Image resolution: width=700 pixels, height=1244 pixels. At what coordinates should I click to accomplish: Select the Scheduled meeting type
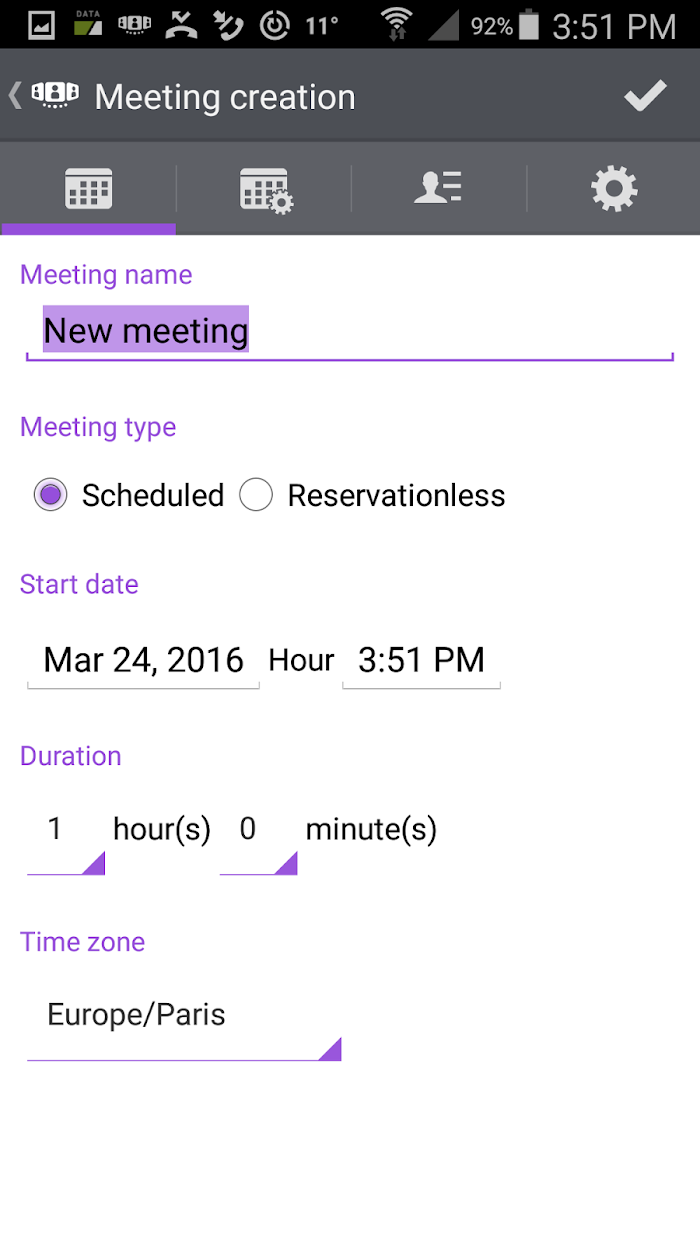click(x=130, y=495)
